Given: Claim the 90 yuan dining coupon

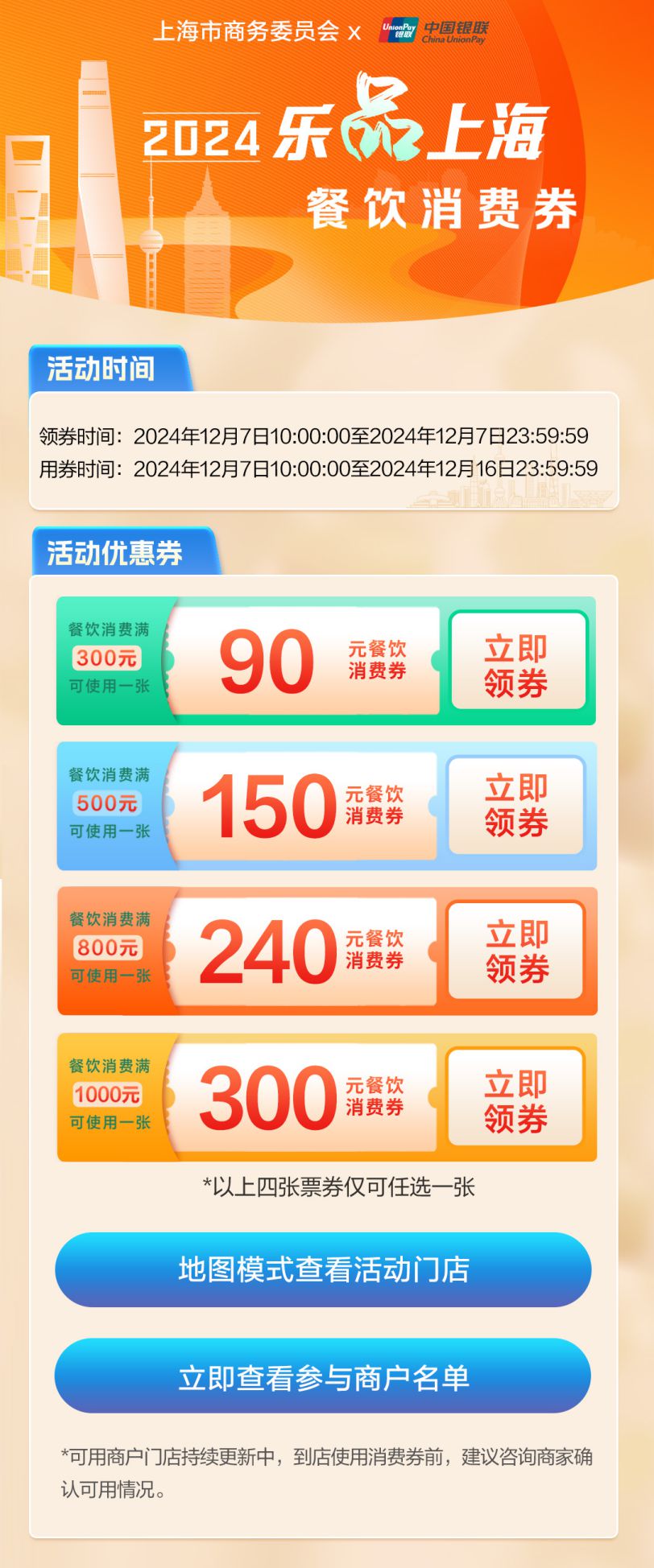Looking at the screenshot, I should click(517, 662).
